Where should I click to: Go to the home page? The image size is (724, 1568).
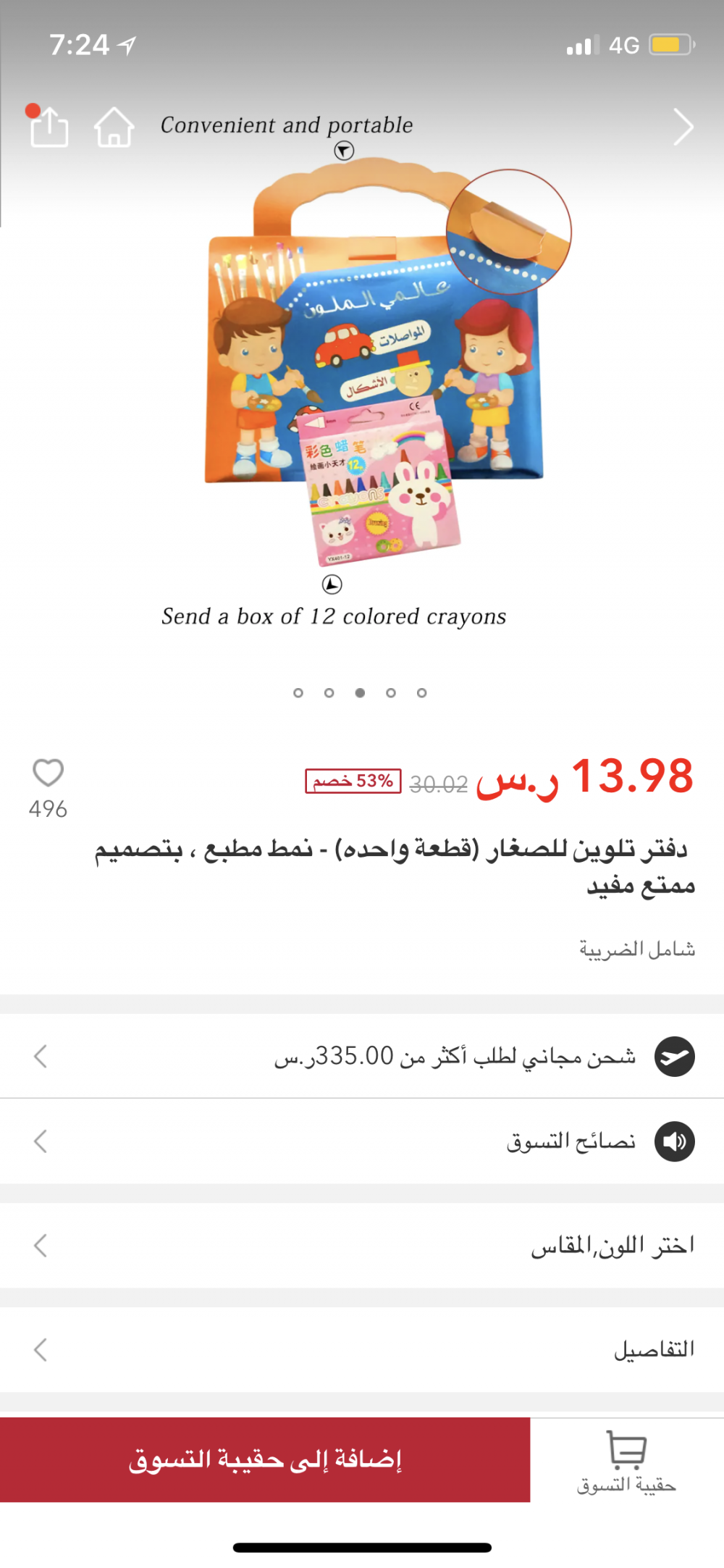click(114, 127)
